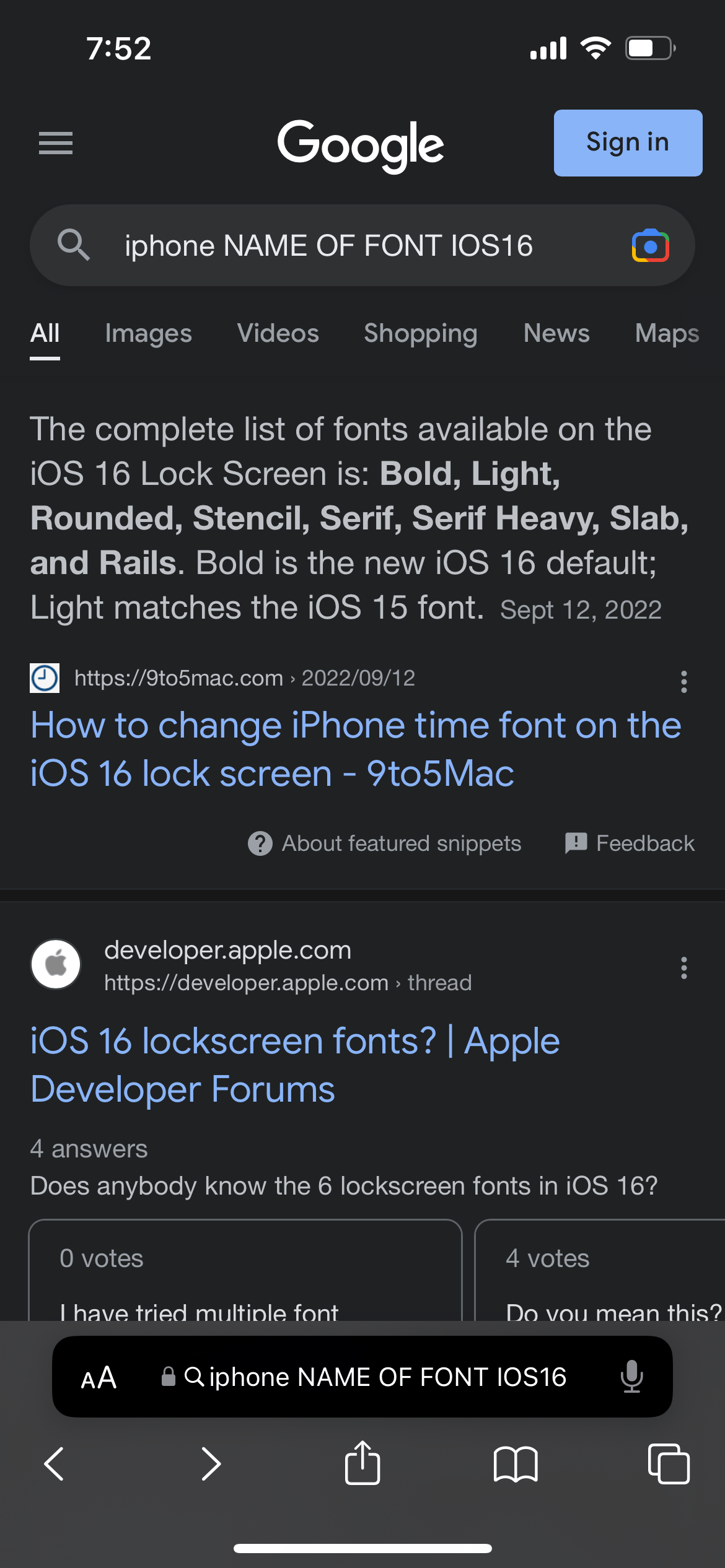This screenshot has width=725, height=1568.
Task: Tap the microphone icon in Safari's address bar
Action: pyautogui.click(x=632, y=1377)
